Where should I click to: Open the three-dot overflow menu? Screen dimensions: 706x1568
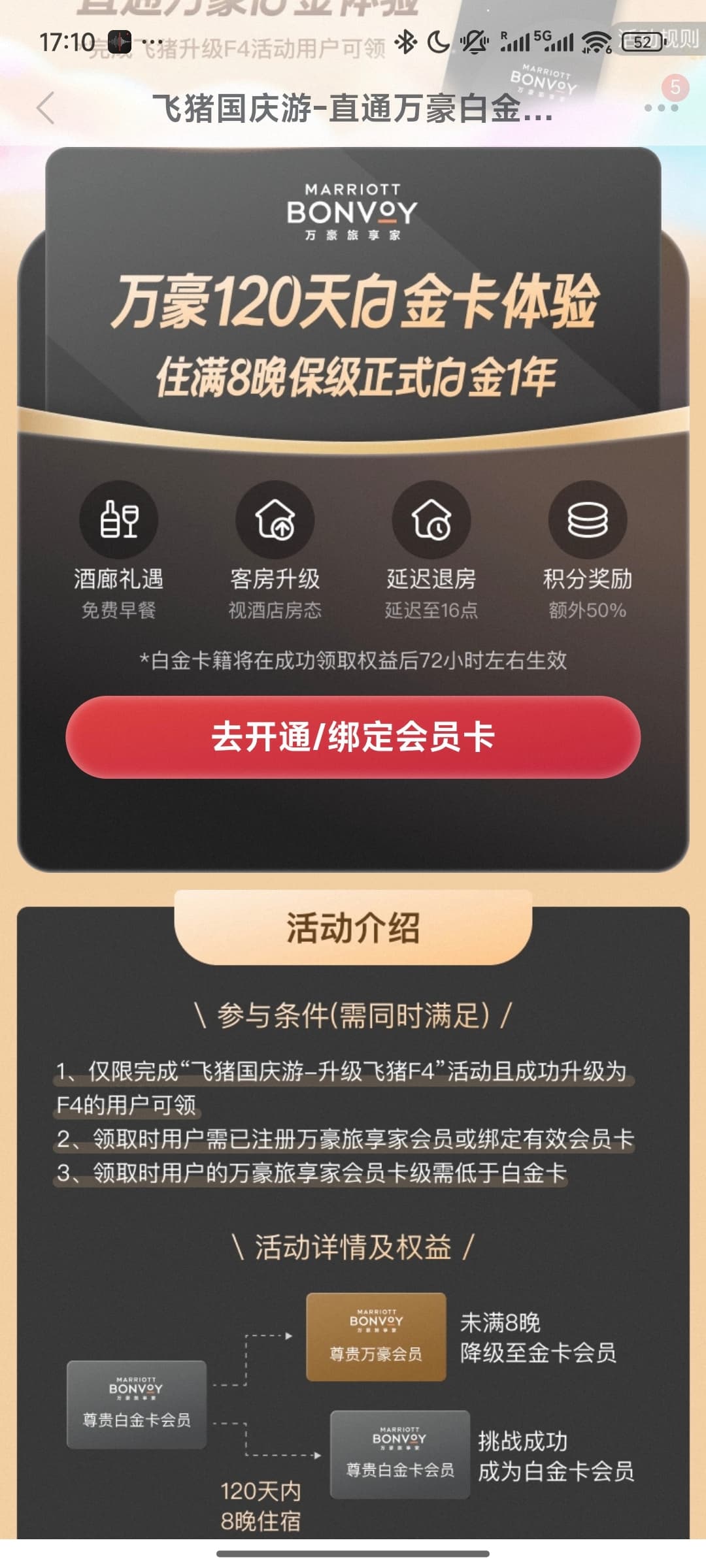click(x=660, y=108)
